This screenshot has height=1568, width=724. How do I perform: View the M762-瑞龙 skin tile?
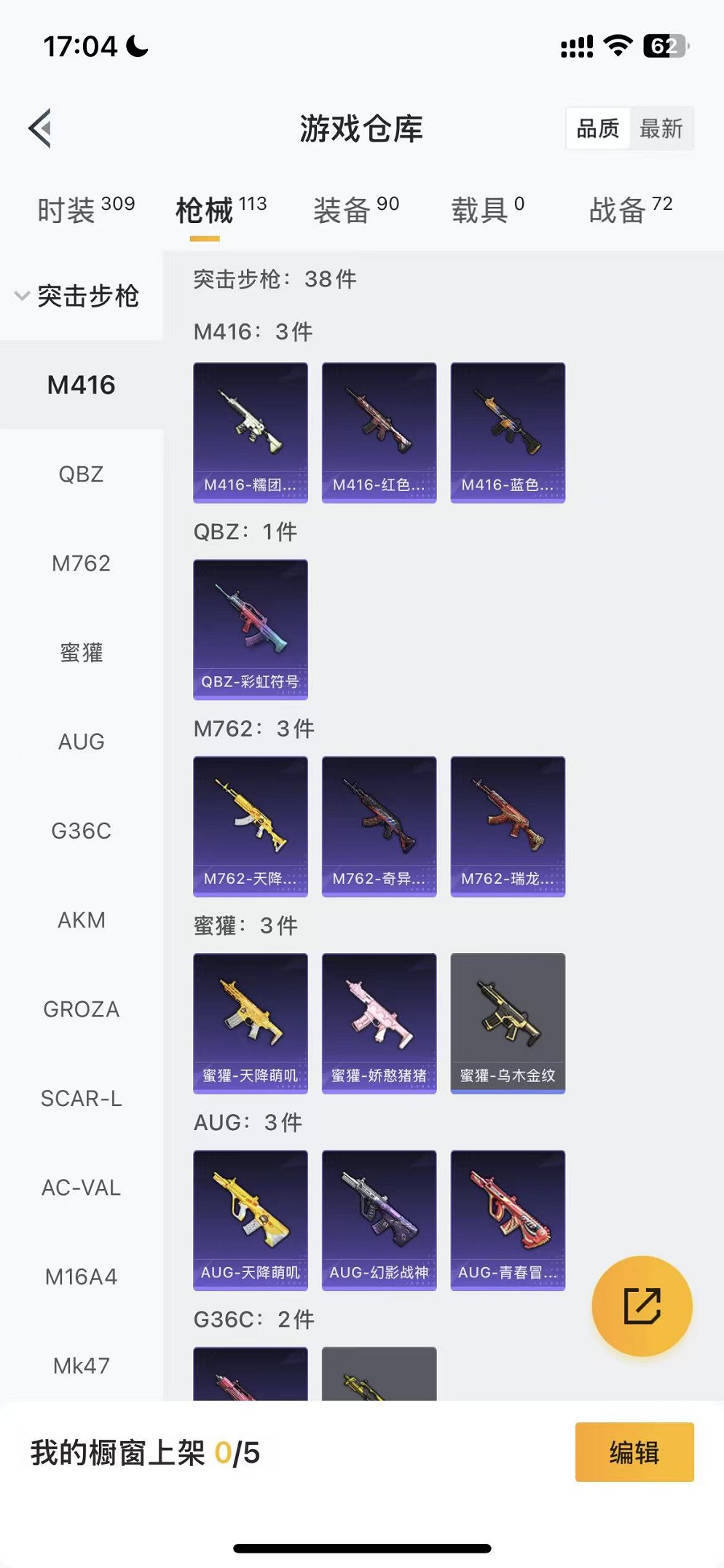(x=508, y=826)
